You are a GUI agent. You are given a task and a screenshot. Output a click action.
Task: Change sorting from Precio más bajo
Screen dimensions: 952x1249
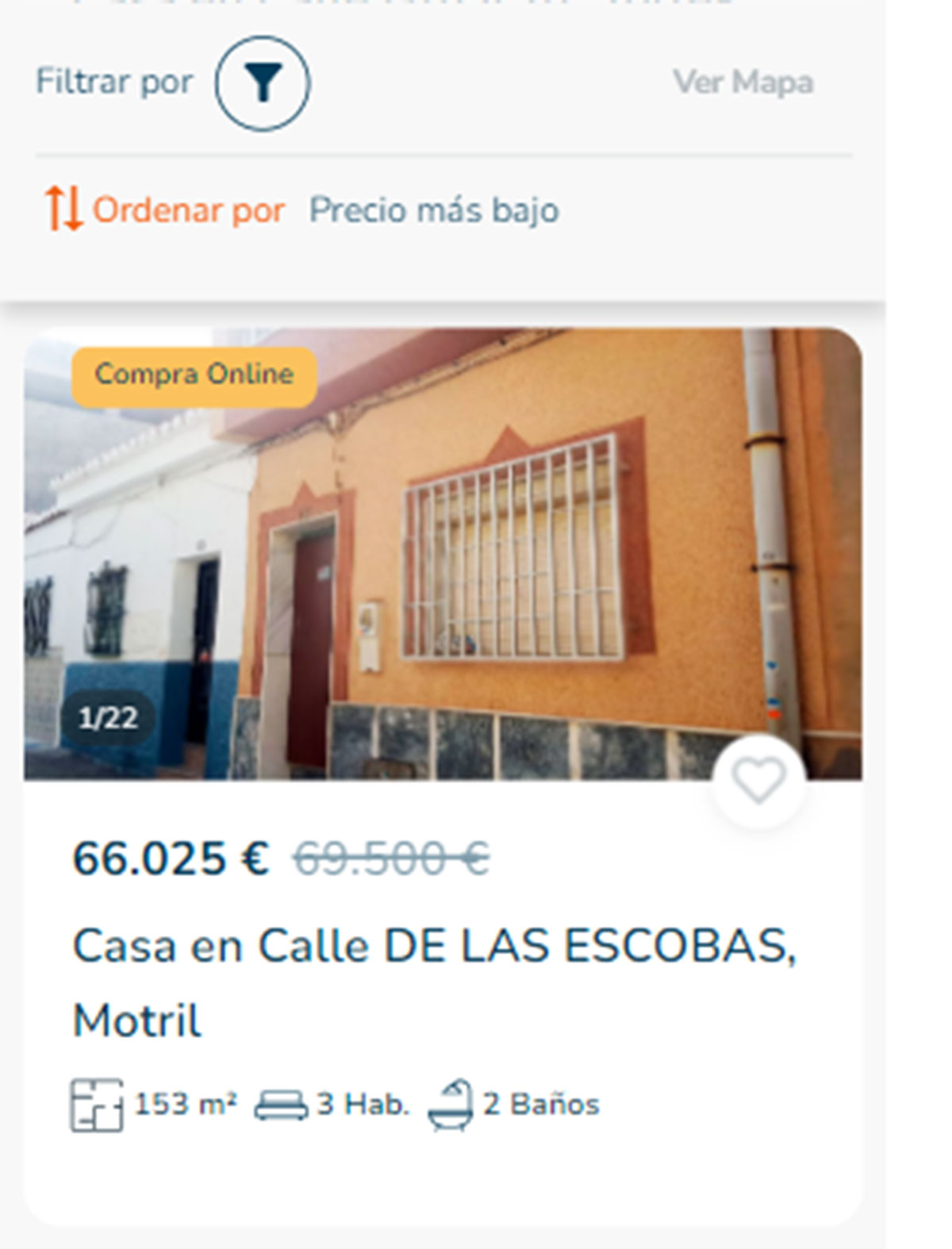[x=433, y=210]
